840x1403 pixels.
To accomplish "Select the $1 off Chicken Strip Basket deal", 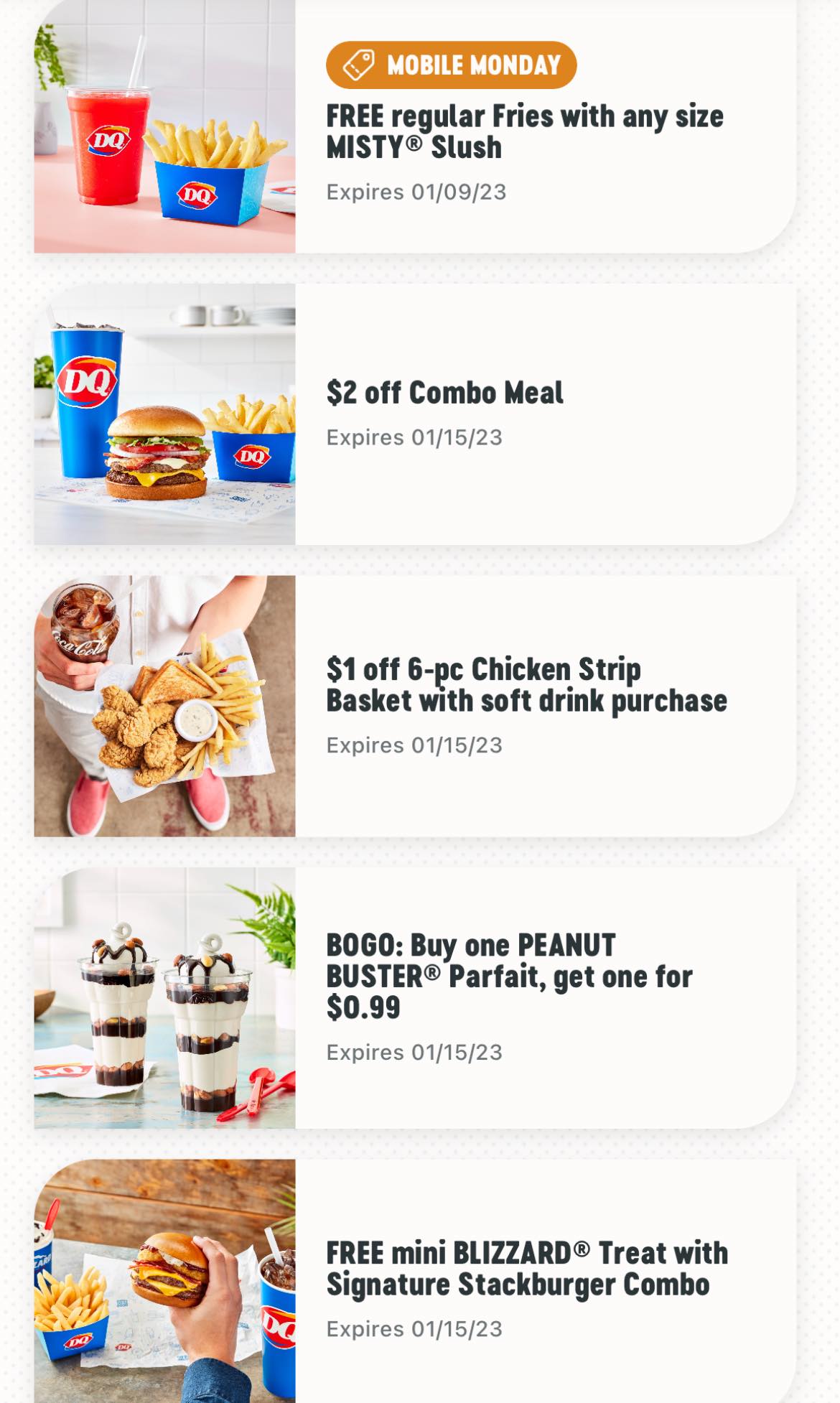I will coord(526,685).
